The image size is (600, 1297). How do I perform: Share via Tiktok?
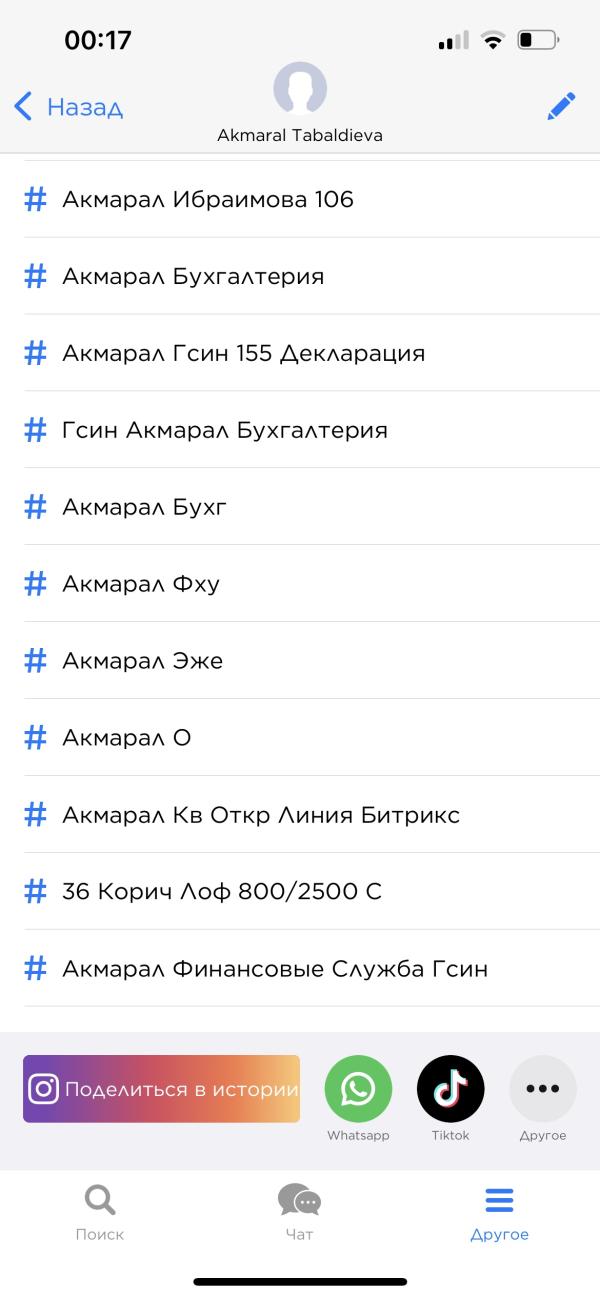click(x=451, y=1089)
